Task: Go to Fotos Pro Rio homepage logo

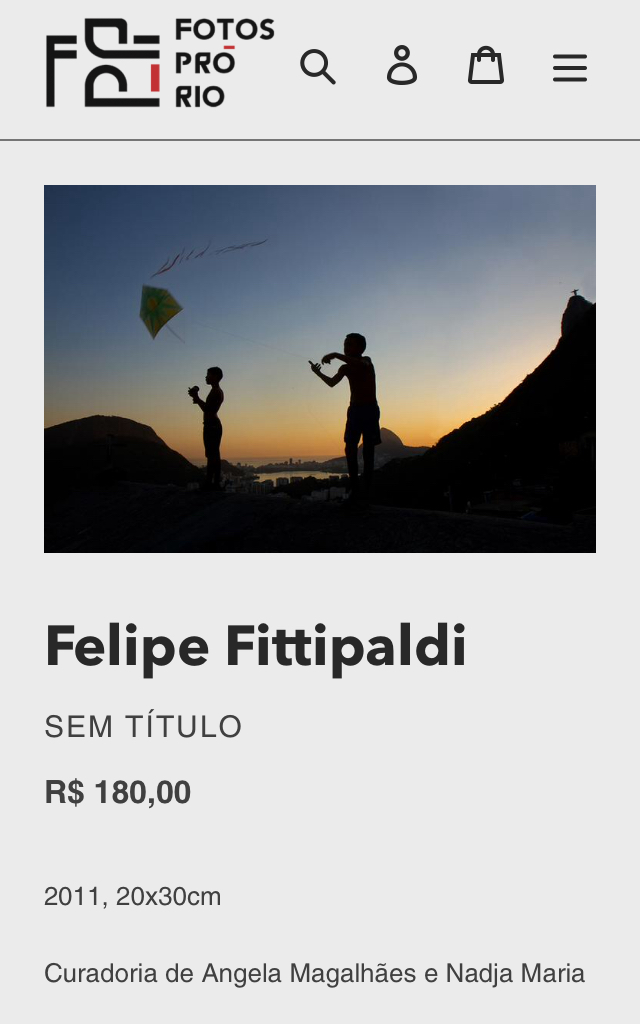Action: coord(160,63)
